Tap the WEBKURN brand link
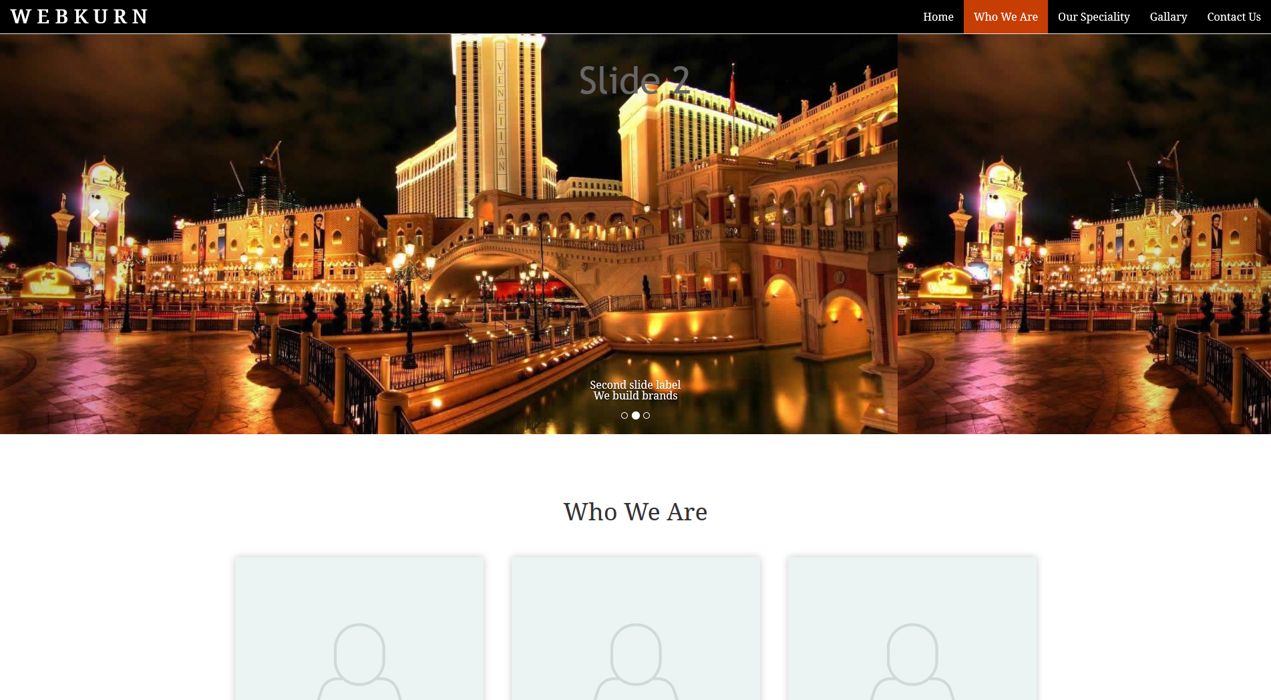This screenshot has width=1271, height=700. coord(79,17)
